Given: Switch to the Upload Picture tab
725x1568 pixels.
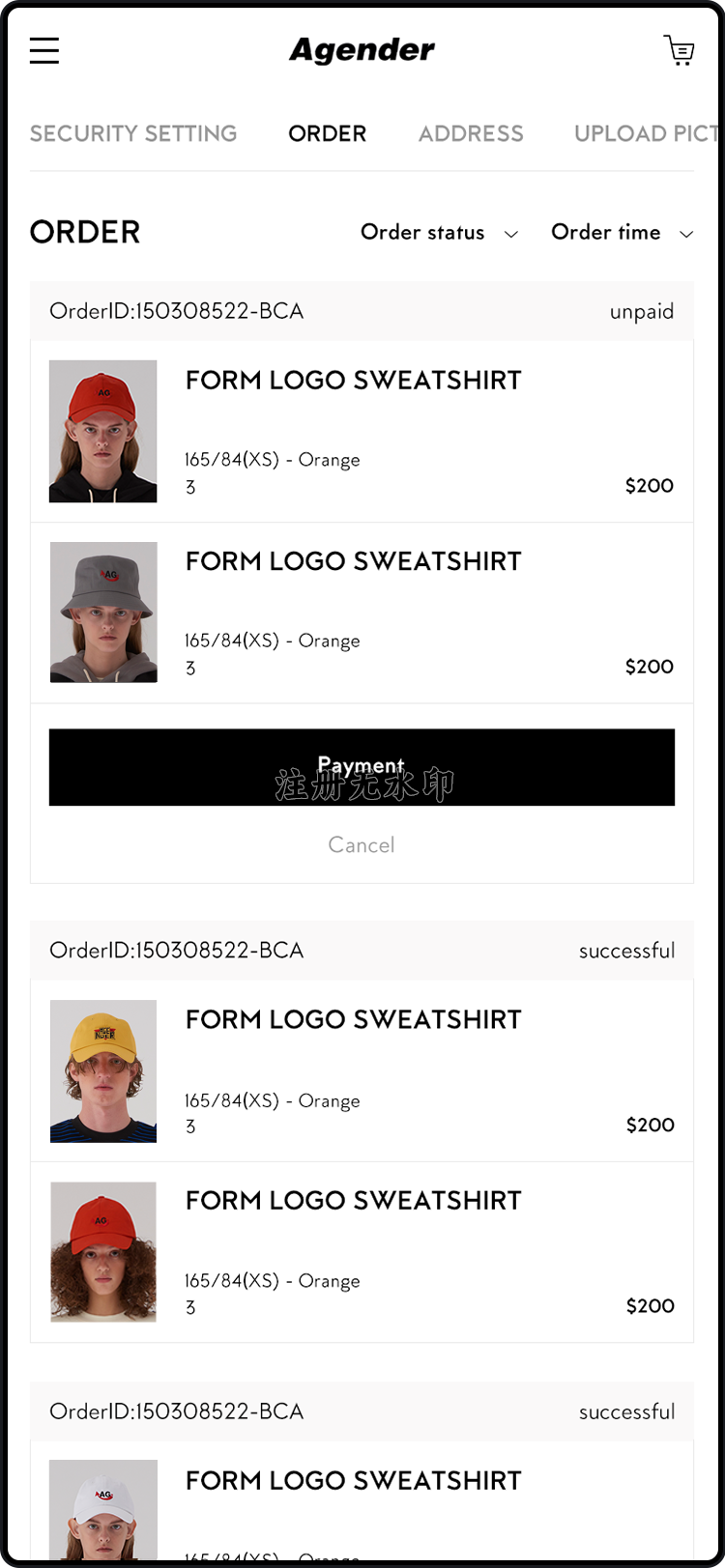Looking at the screenshot, I should point(646,133).
